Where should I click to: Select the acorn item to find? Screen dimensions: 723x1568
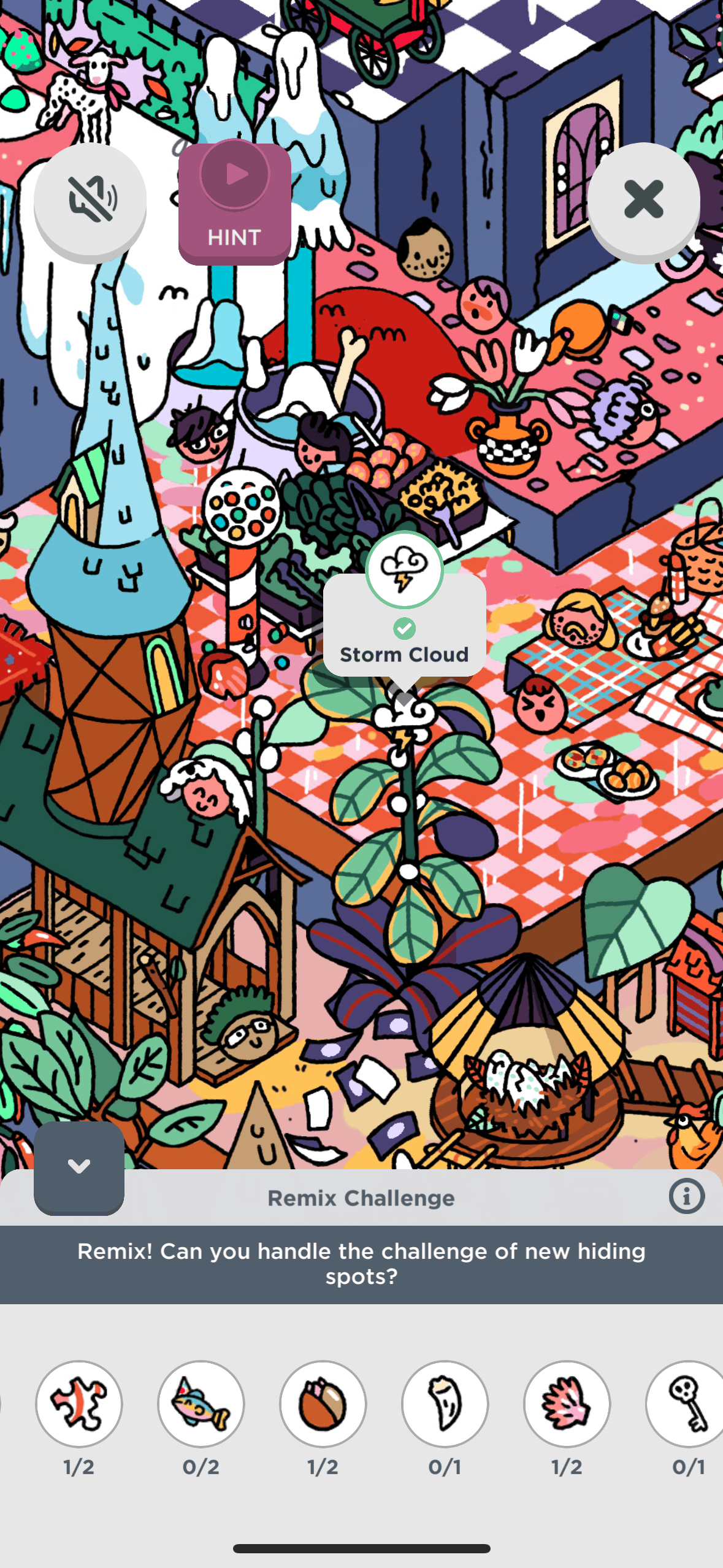tap(323, 1404)
